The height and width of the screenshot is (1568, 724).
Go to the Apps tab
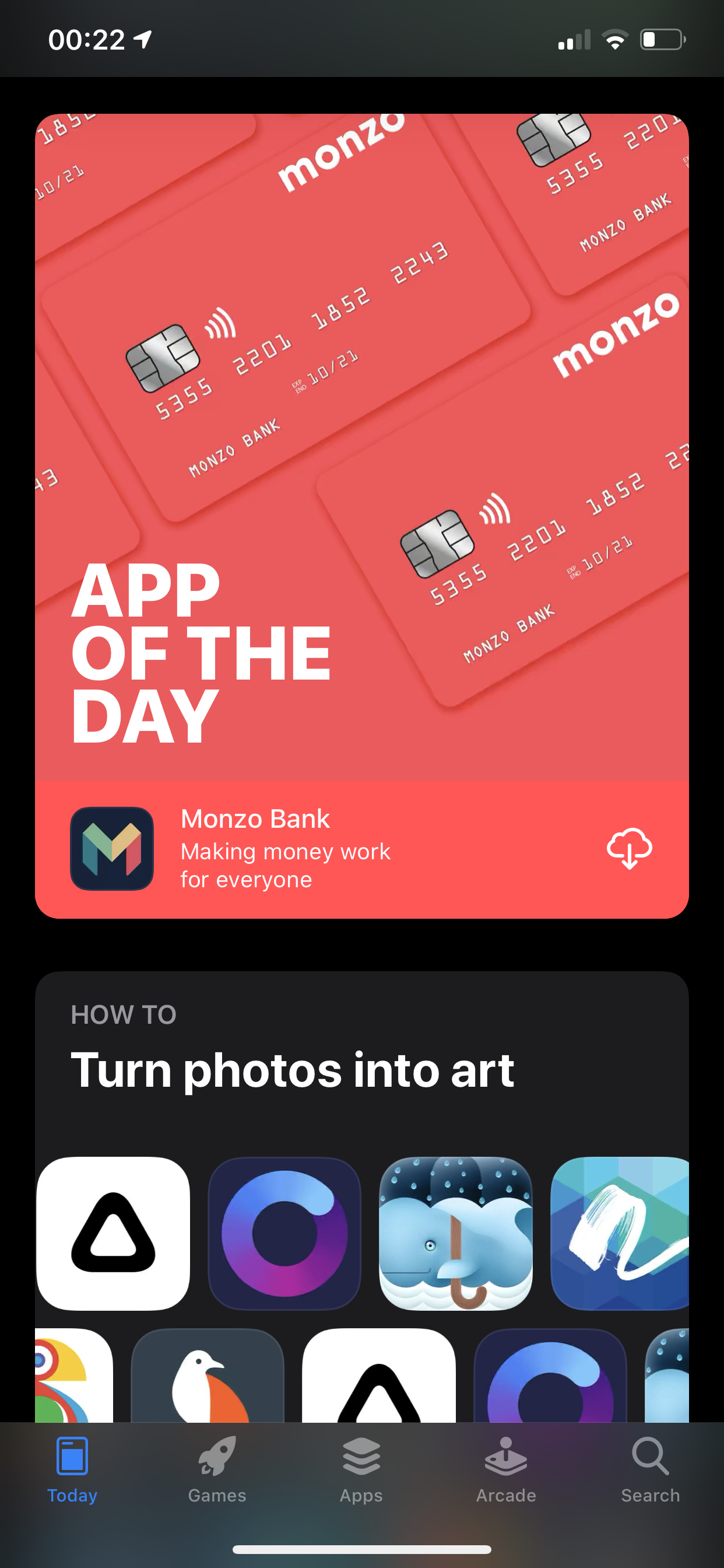361,1469
